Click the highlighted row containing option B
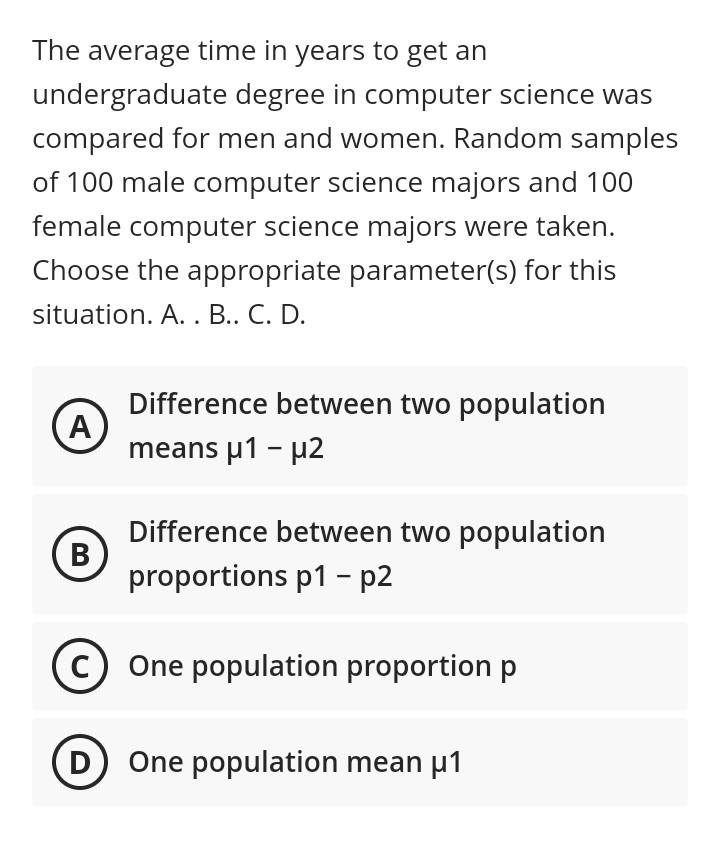This screenshot has height=843, width=720. (x=360, y=554)
